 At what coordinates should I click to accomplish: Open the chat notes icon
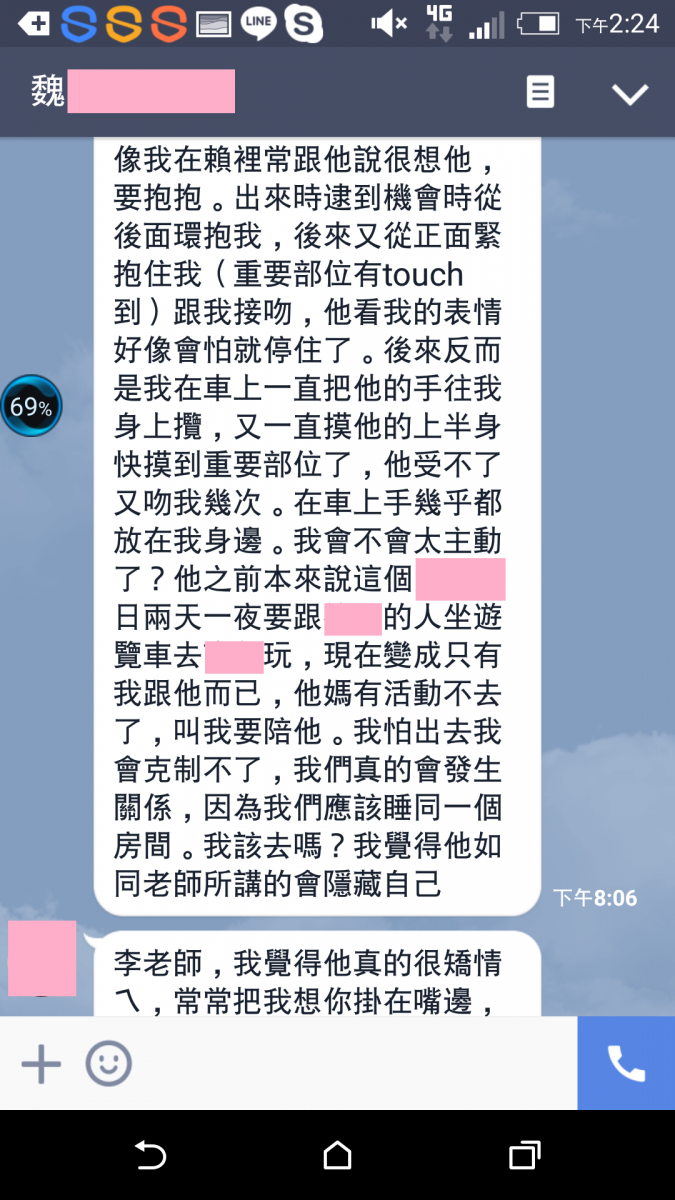click(x=540, y=93)
